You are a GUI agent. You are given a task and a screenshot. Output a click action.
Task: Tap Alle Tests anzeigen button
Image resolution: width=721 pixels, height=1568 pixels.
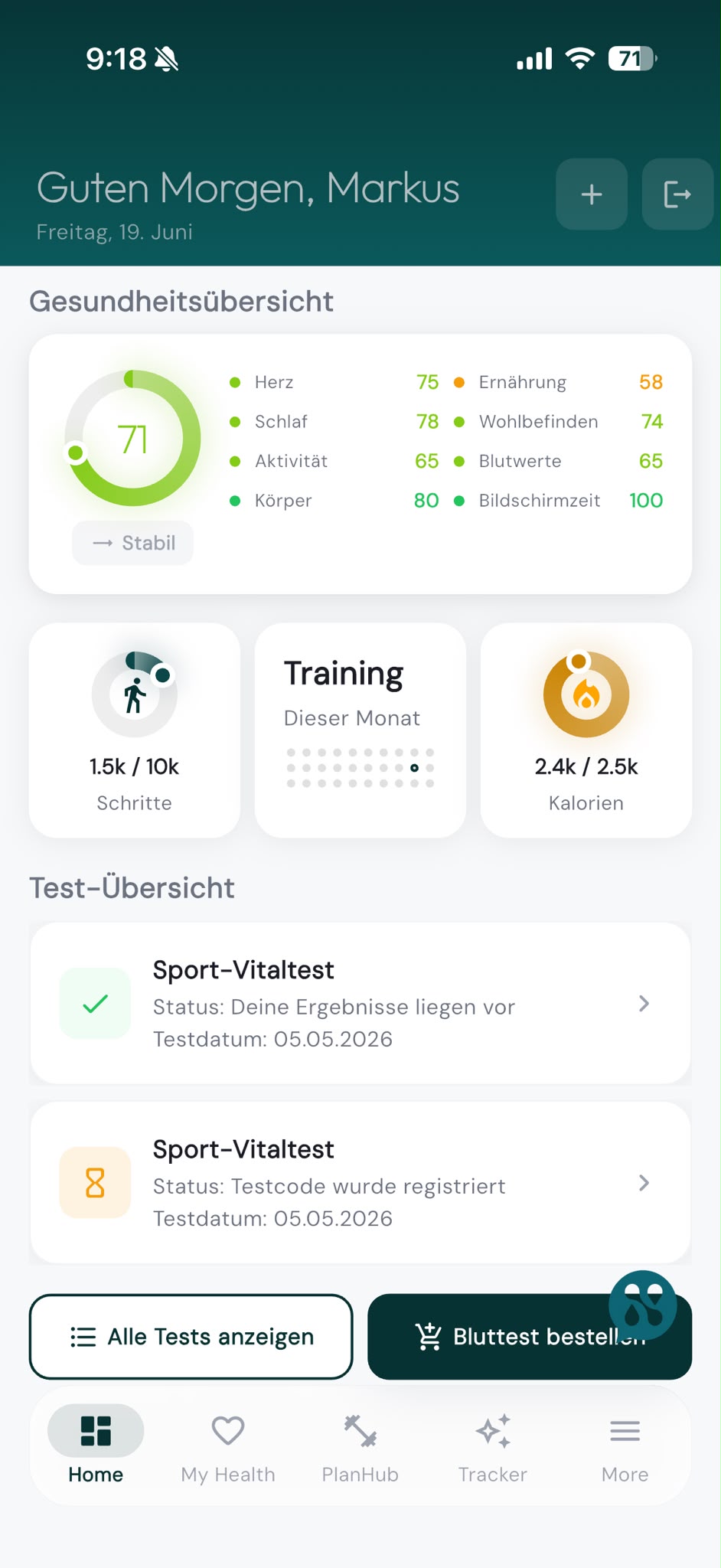191,1337
